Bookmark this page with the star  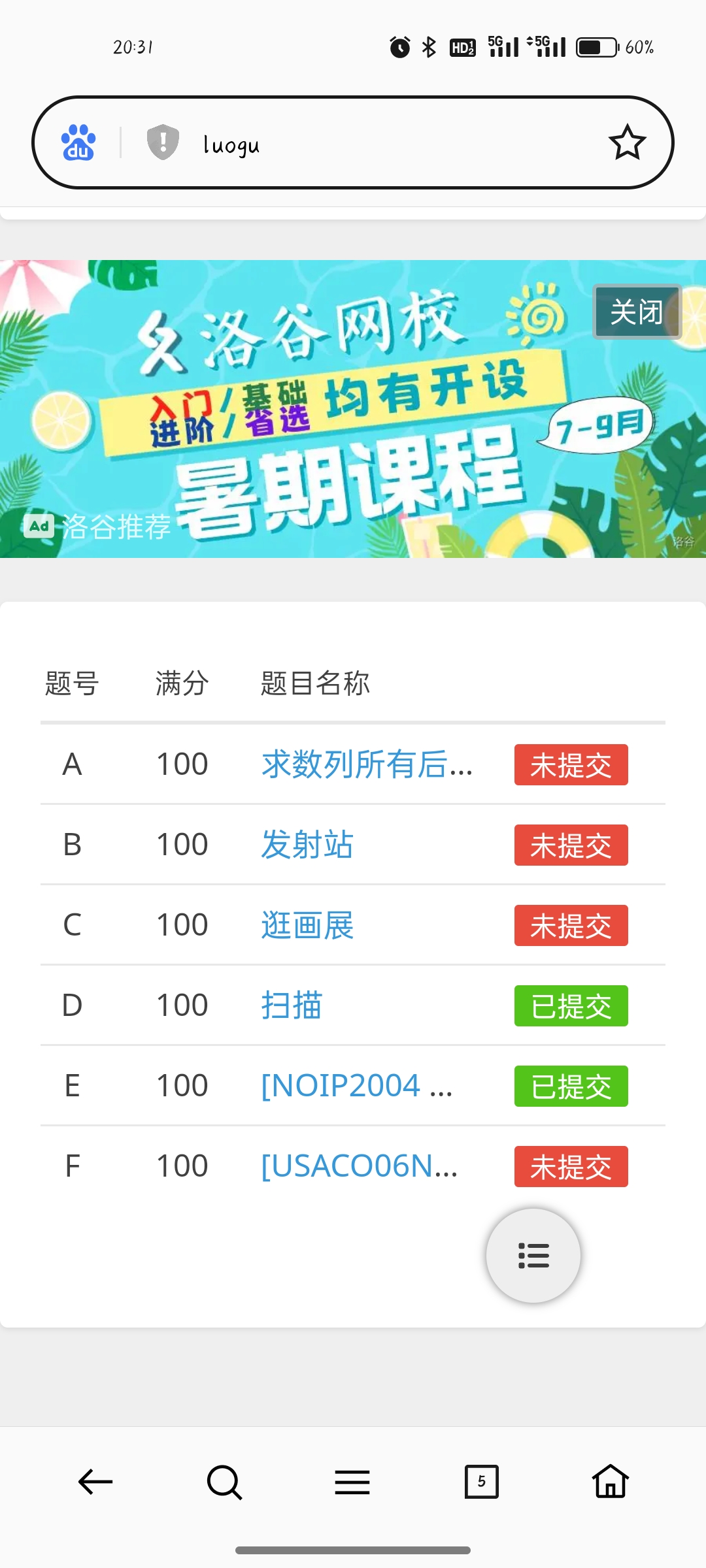[627, 142]
